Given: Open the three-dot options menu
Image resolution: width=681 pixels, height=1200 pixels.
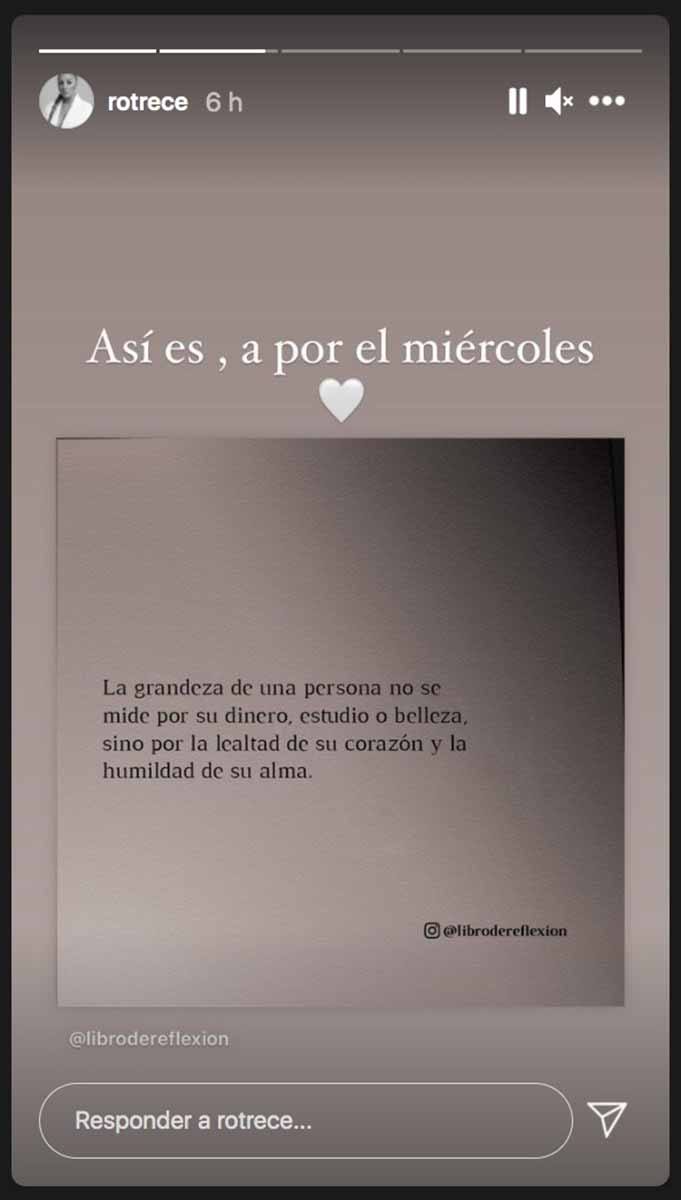Looking at the screenshot, I should coord(607,101).
